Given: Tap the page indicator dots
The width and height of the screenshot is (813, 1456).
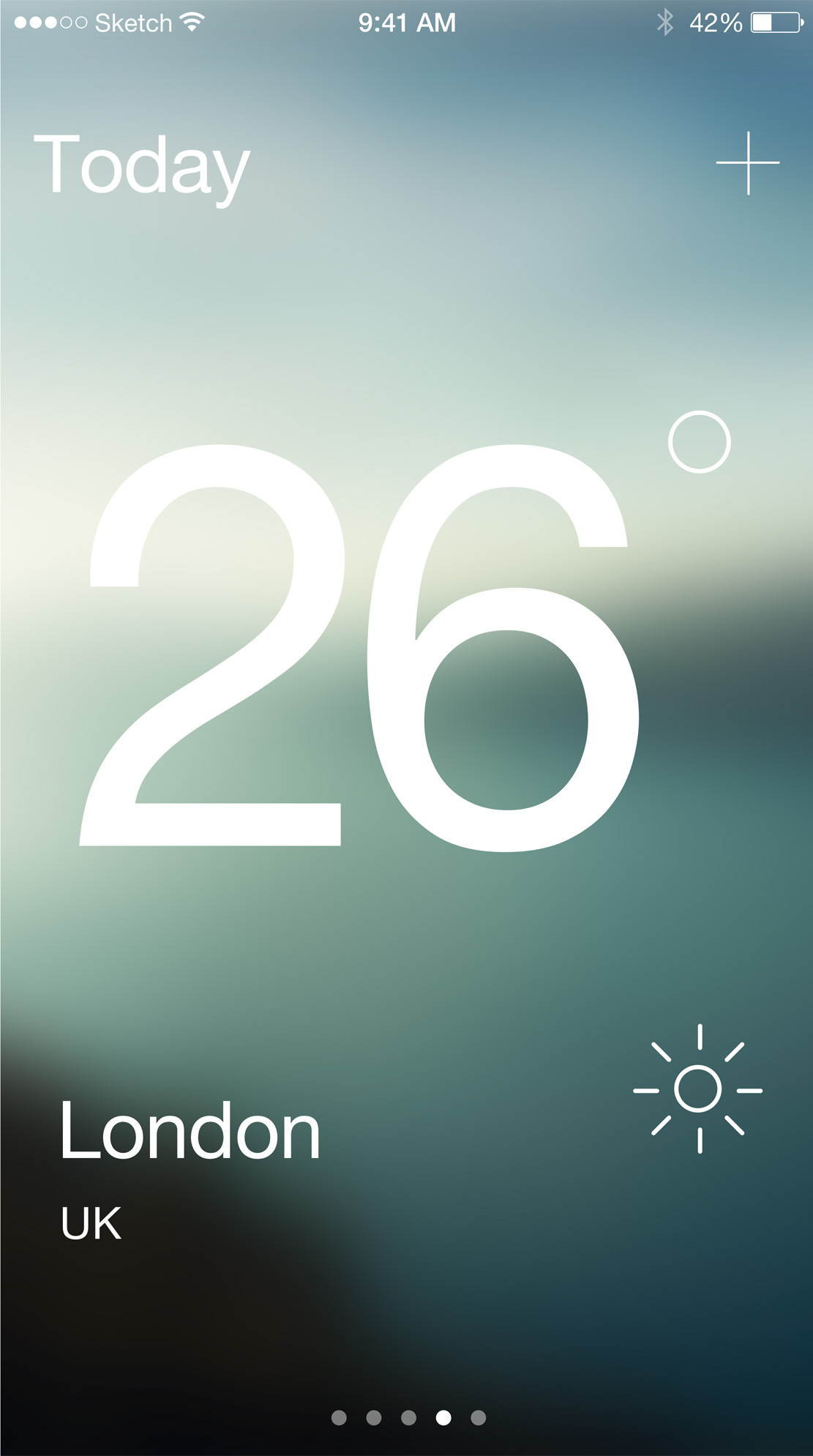Looking at the screenshot, I should 408,1417.
